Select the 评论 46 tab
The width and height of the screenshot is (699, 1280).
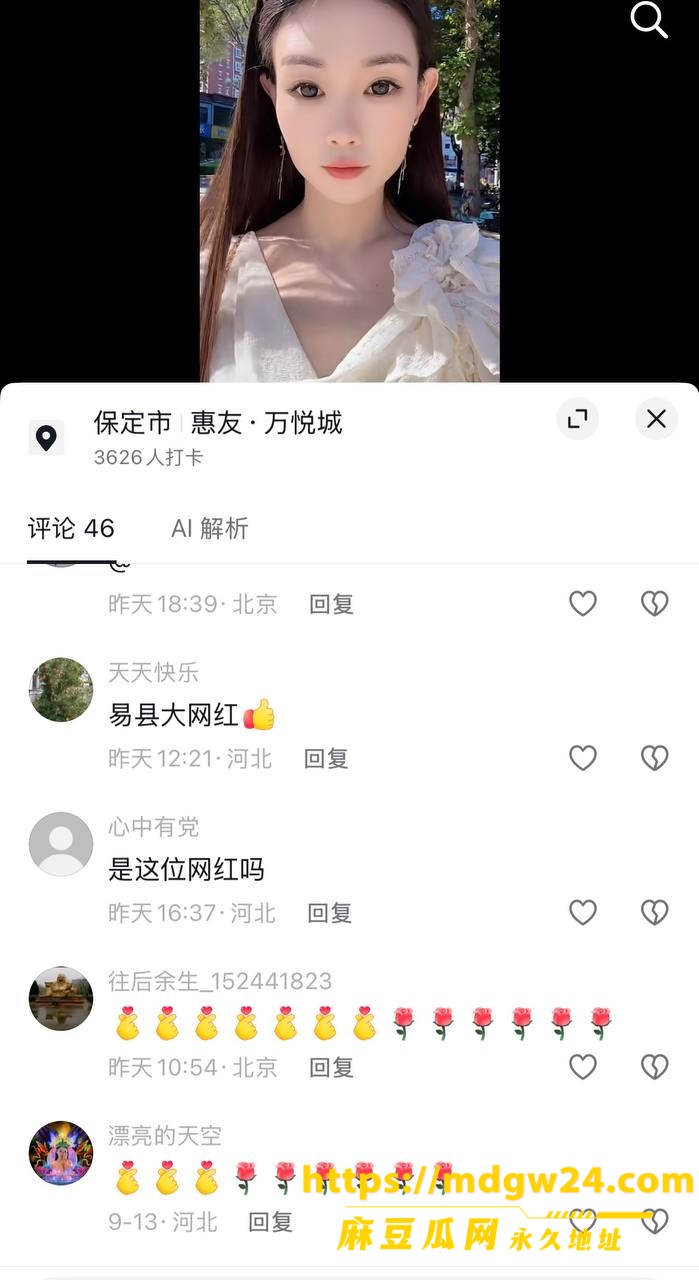(71, 528)
